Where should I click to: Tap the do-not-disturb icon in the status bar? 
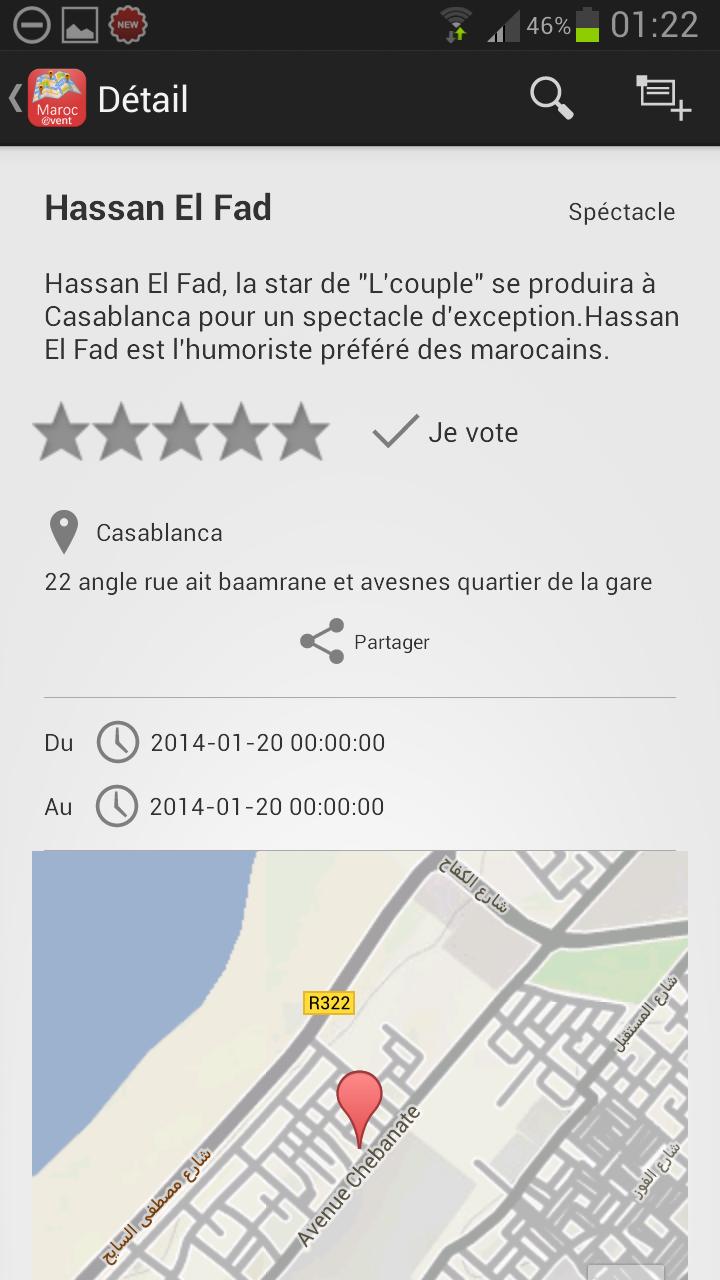pos(31,24)
